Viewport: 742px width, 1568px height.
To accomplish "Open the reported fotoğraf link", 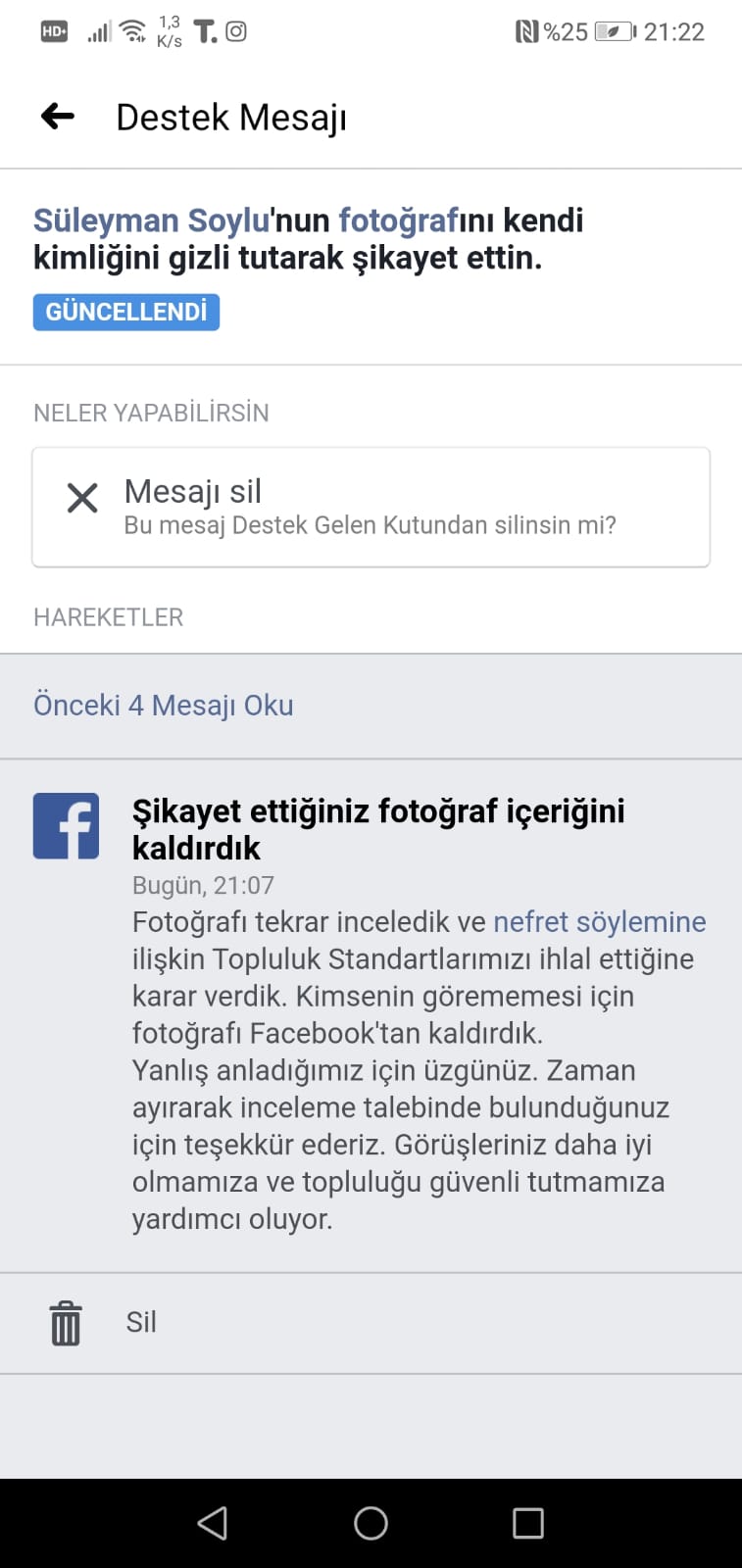I will 398,220.
